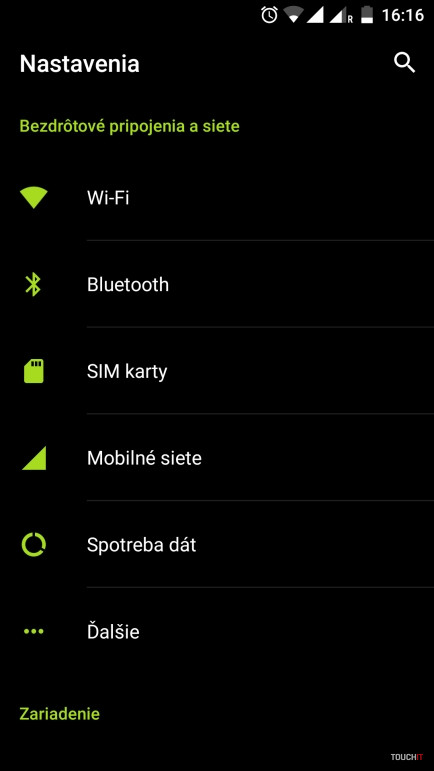434x771 pixels.
Task: Open the search magnifier in Nastavenia
Action: pos(405,63)
